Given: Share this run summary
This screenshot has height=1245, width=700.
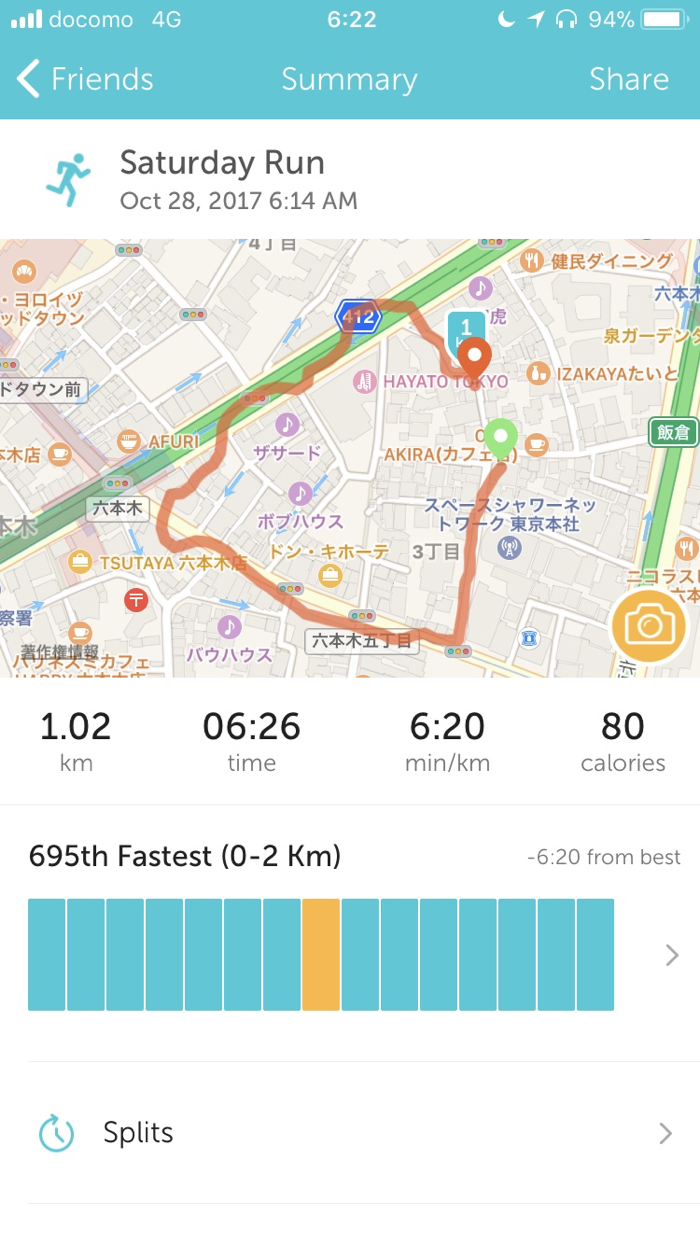Looking at the screenshot, I should point(628,79).
